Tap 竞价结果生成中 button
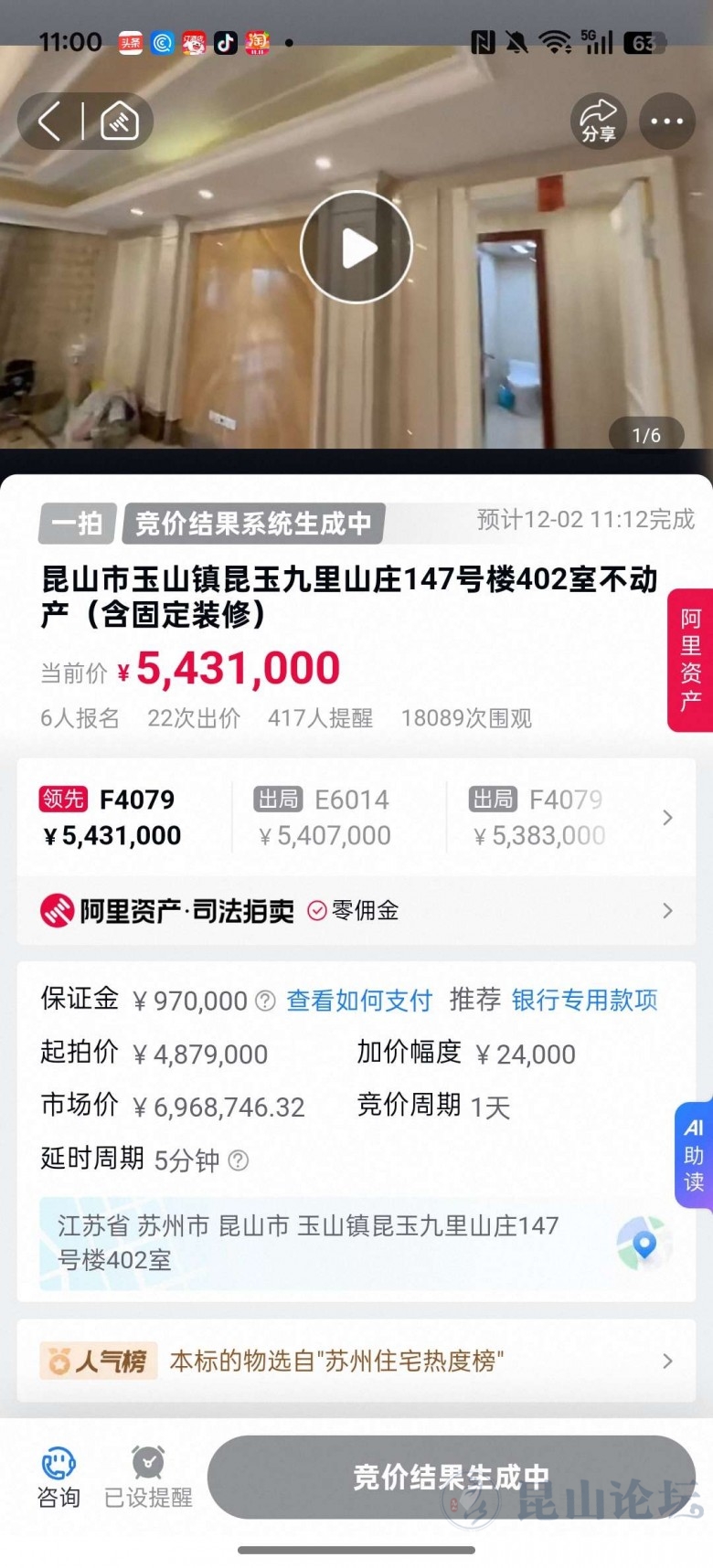 point(452,1477)
